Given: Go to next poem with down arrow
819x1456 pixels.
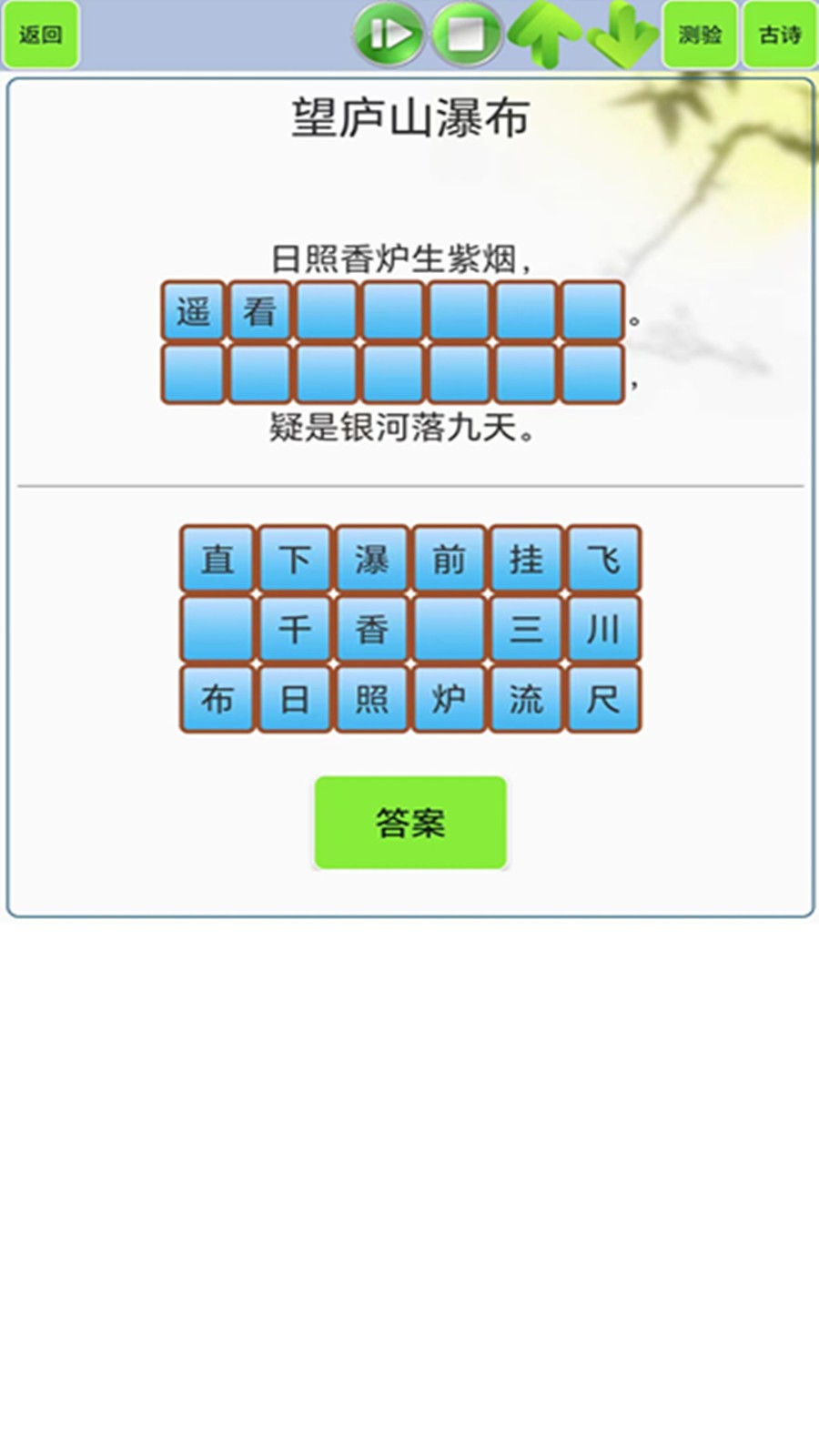Looking at the screenshot, I should point(622,36).
